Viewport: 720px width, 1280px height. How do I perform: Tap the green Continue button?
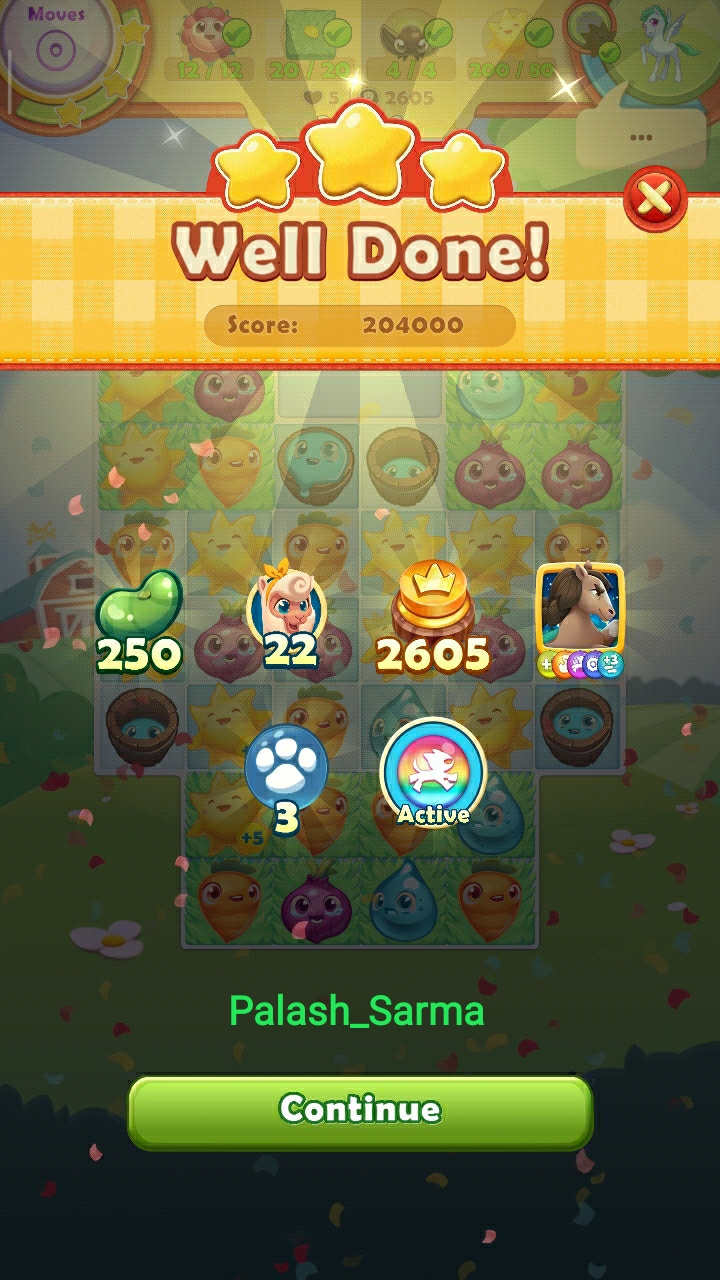pos(360,1110)
